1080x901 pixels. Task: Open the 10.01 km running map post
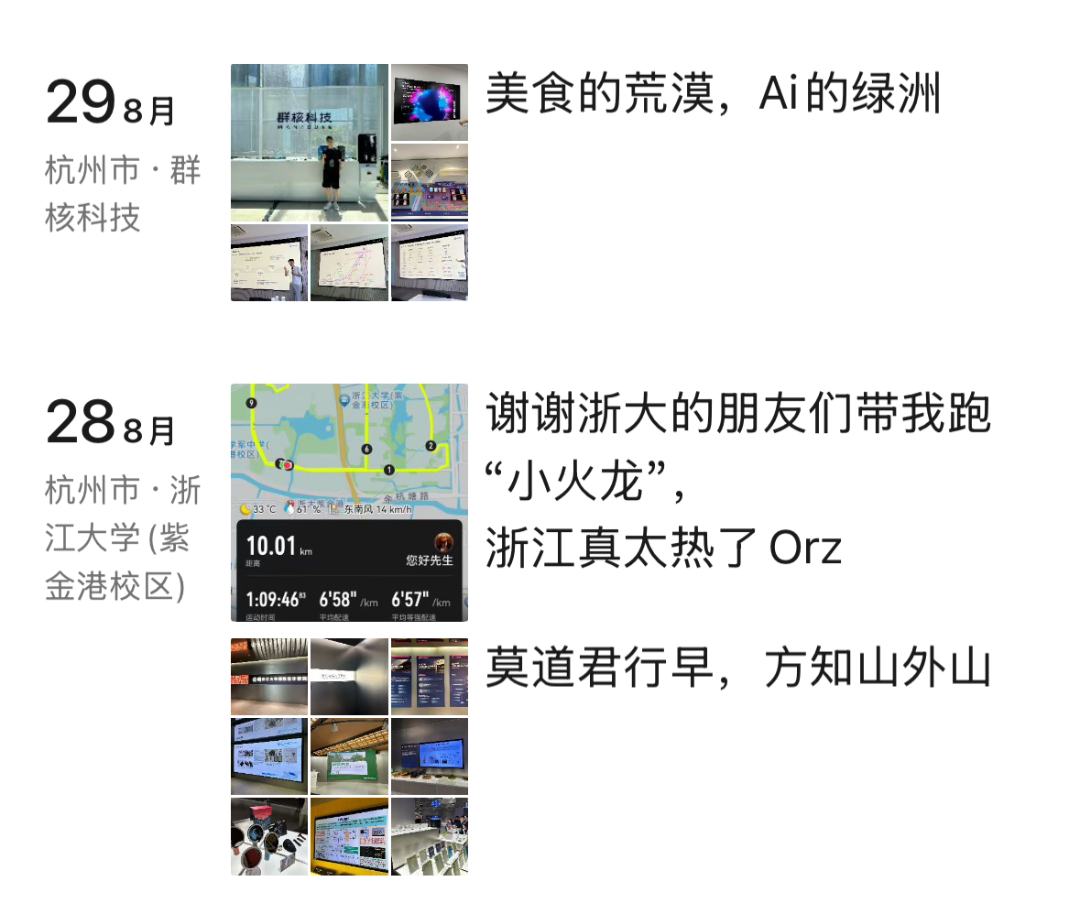click(x=349, y=502)
